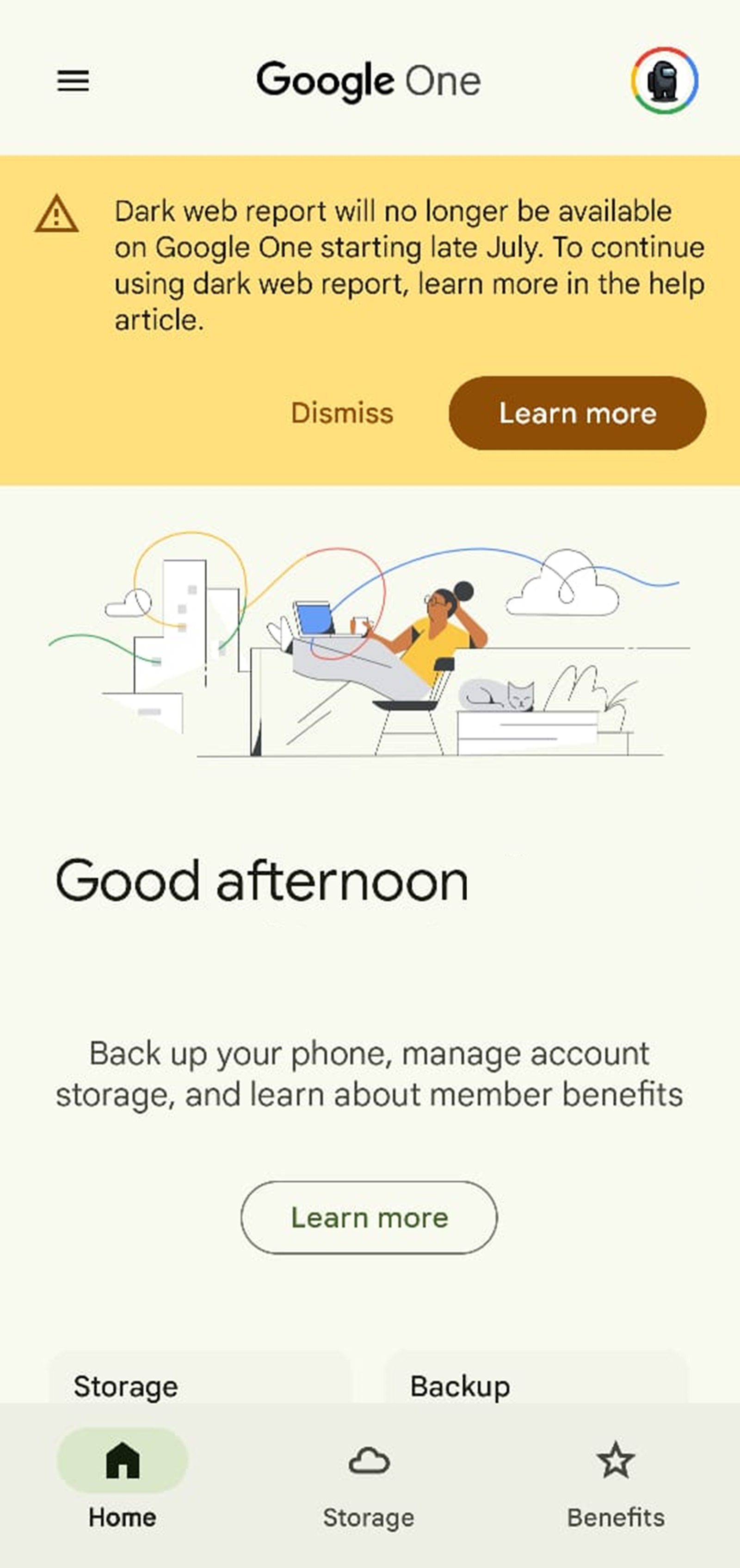This screenshot has height=1568, width=740.
Task: Open the Storage card
Action: [x=200, y=1382]
